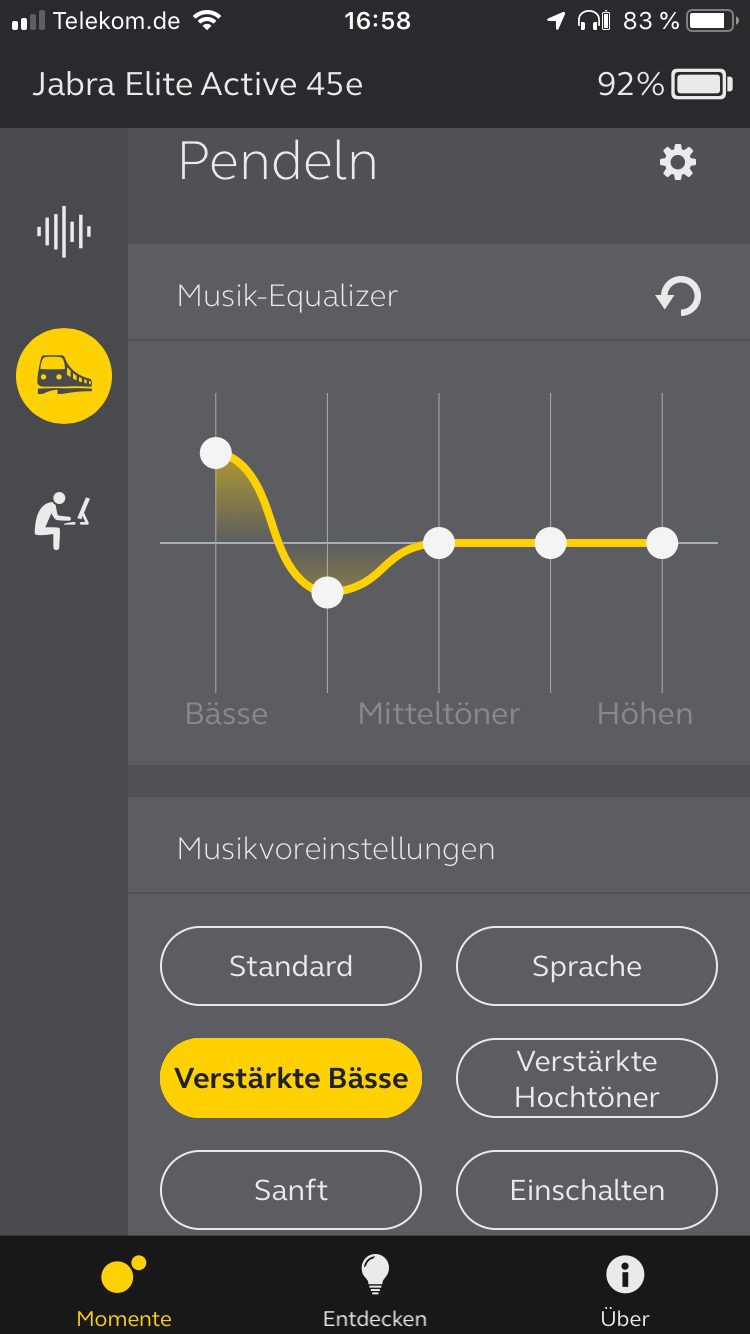Tap the Mitteltöner equalizer handle
The width and height of the screenshot is (750, 1334).
click(x=439, y=543)
